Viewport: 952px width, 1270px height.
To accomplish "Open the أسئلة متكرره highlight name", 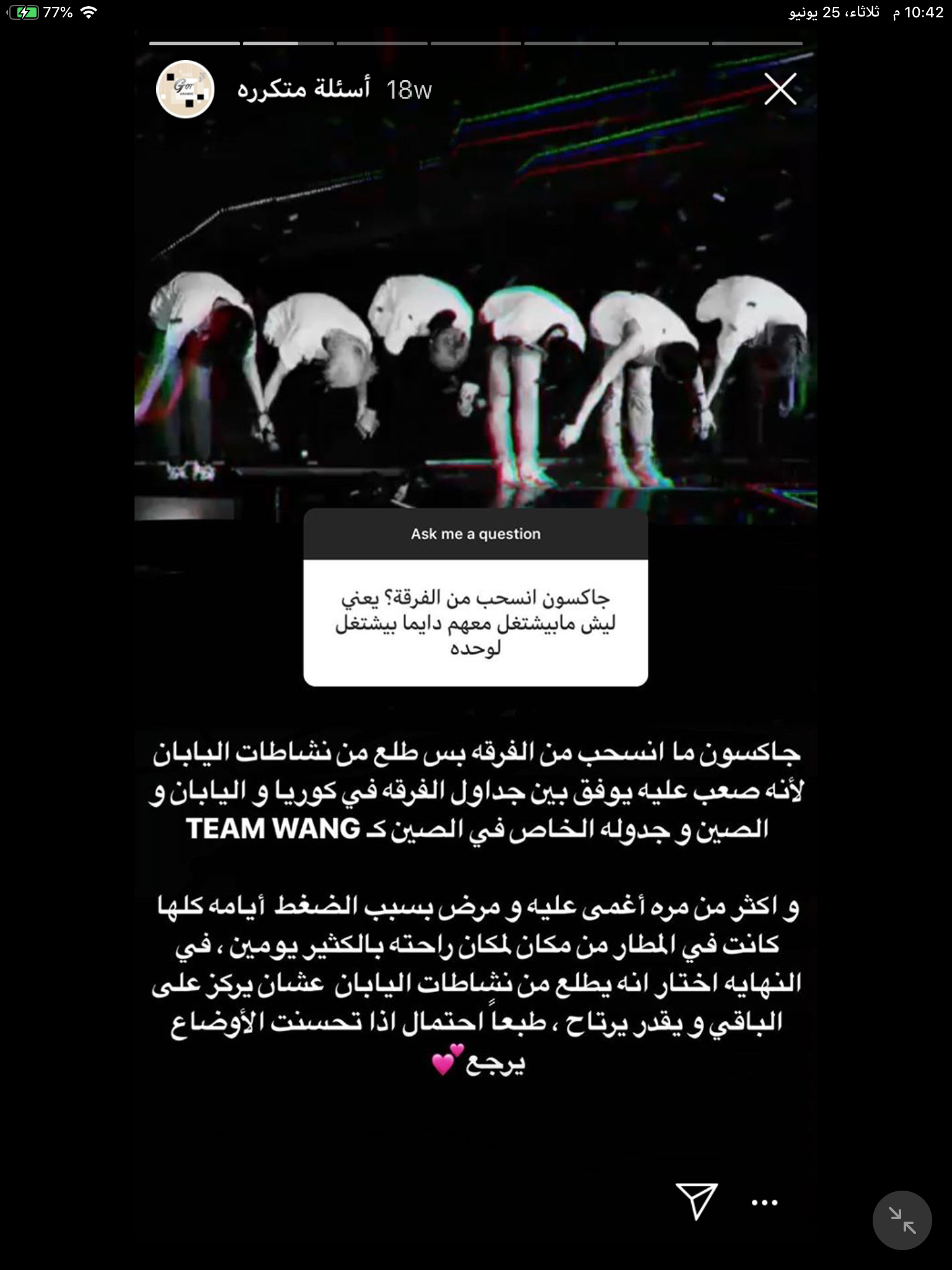I will 304,89.
